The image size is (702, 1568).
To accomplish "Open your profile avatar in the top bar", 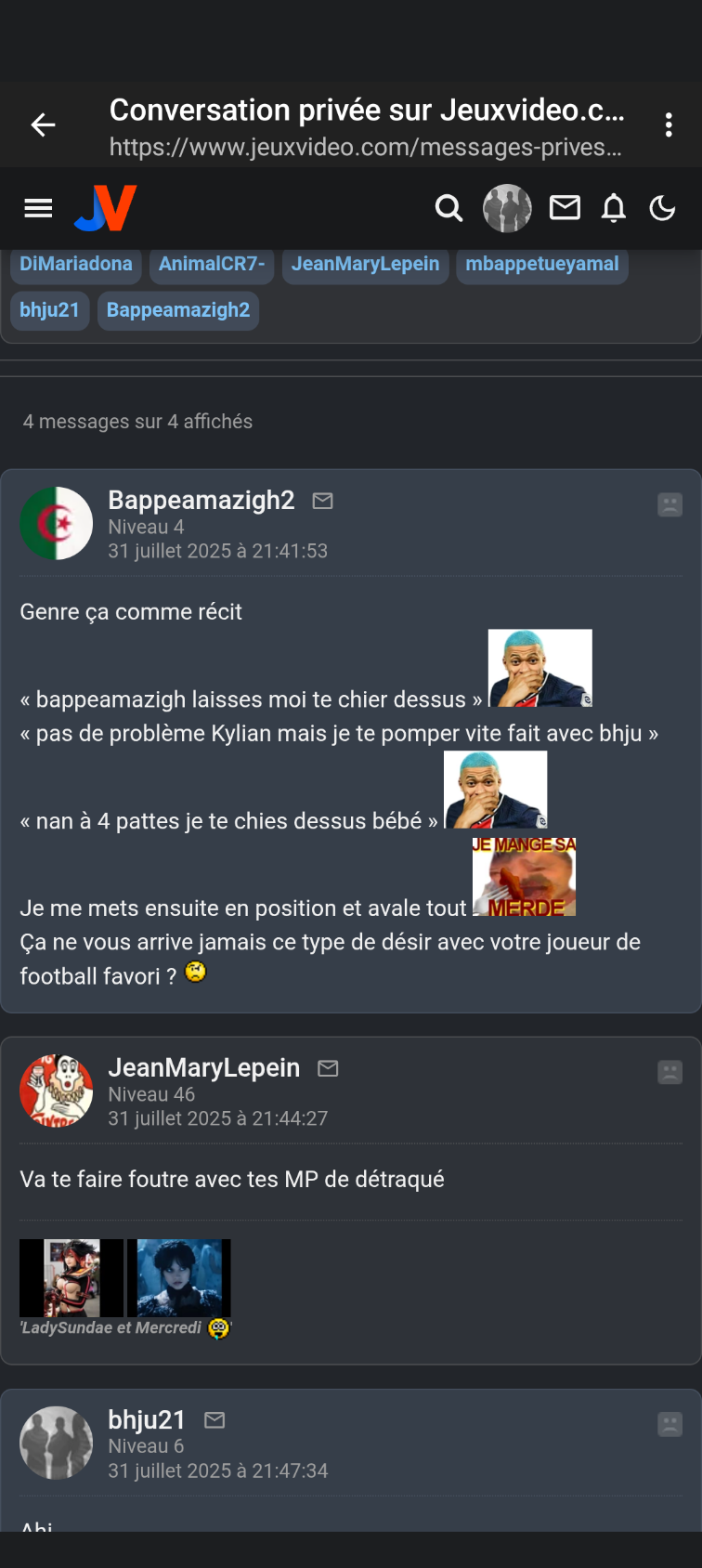I will [507, 208].
